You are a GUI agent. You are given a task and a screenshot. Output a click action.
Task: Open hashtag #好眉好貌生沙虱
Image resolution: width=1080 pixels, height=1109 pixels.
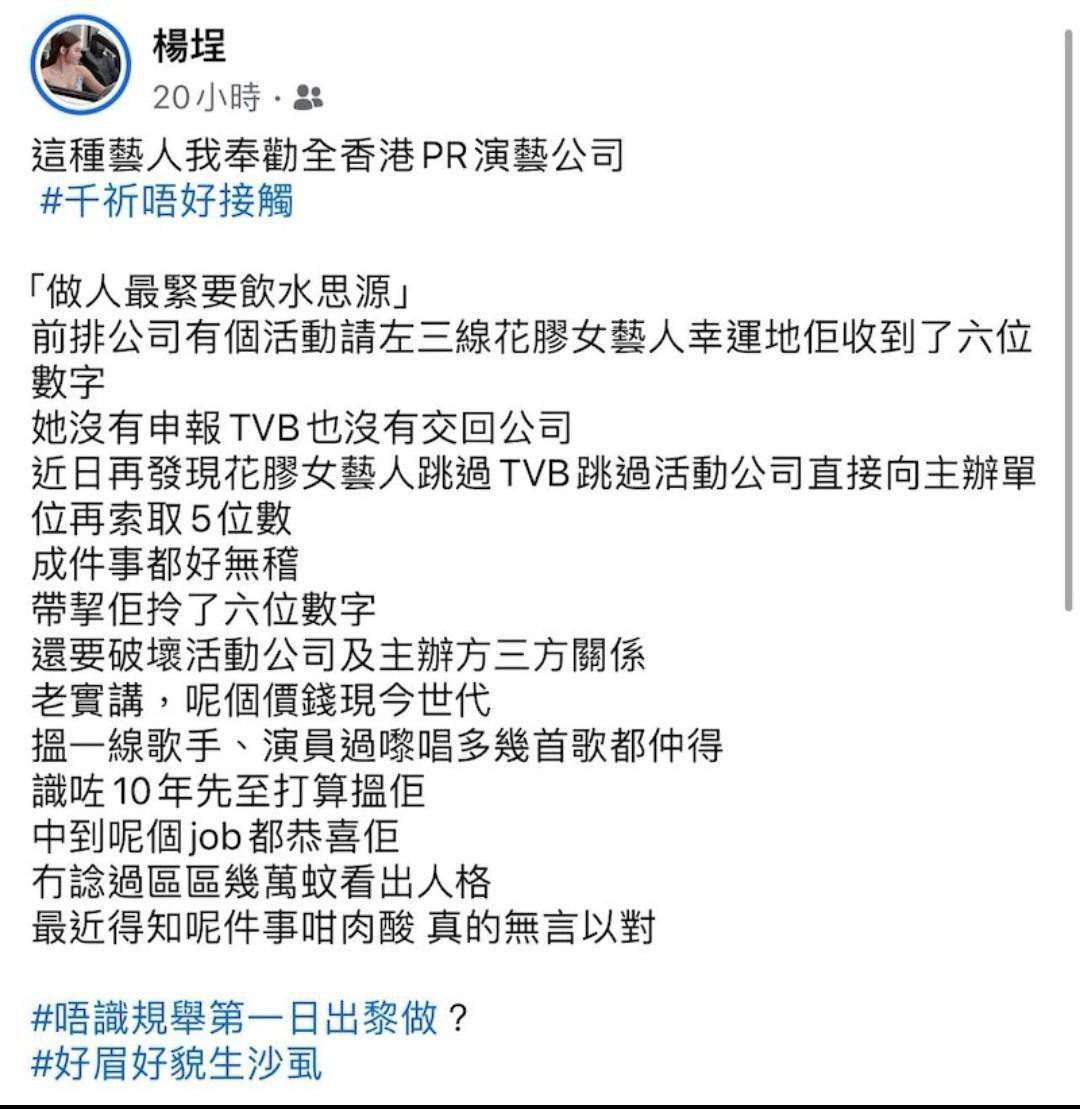(177, 1063)
